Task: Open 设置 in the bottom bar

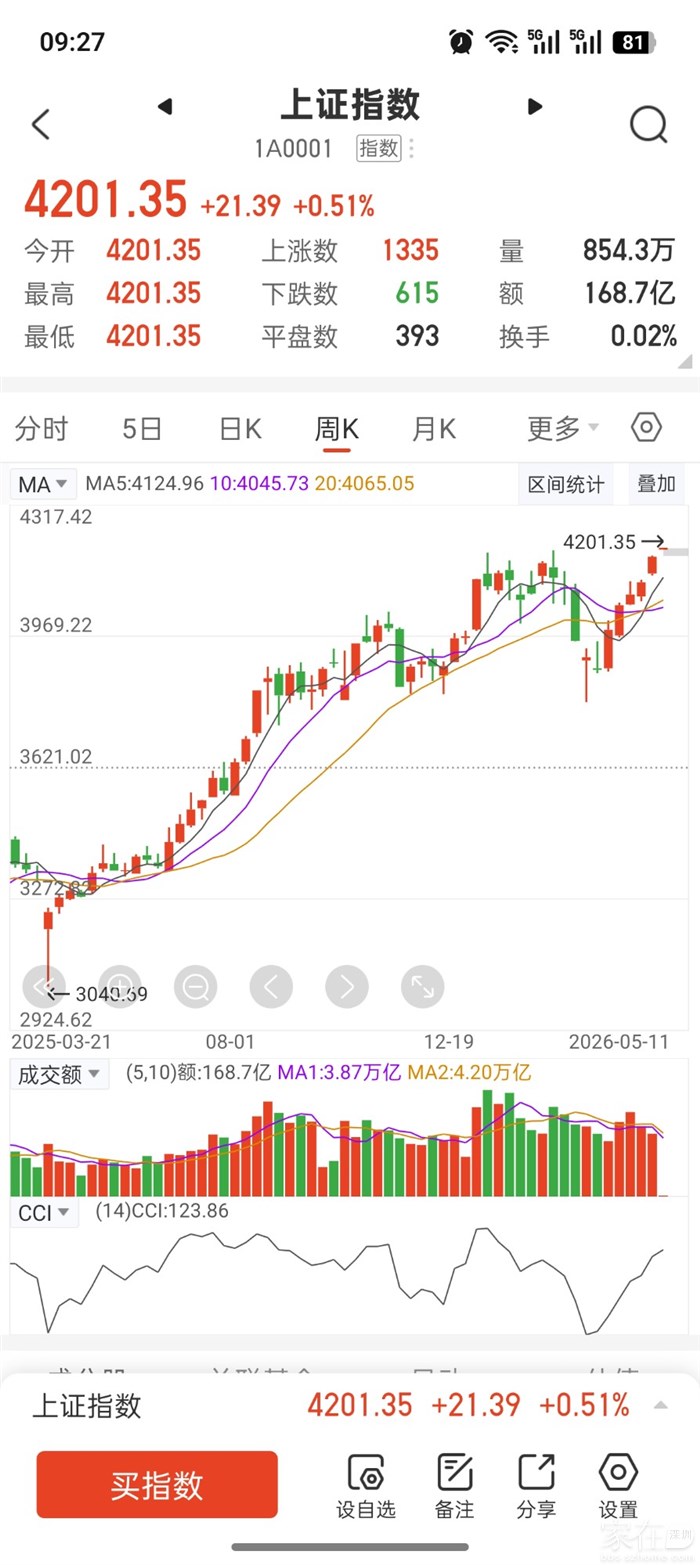Action: coord(618,1486)
